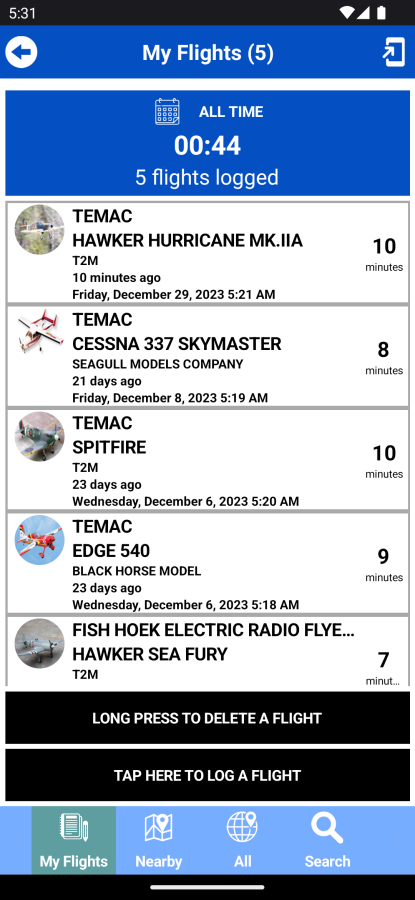Tap here to log a flight

coord(207,775)
